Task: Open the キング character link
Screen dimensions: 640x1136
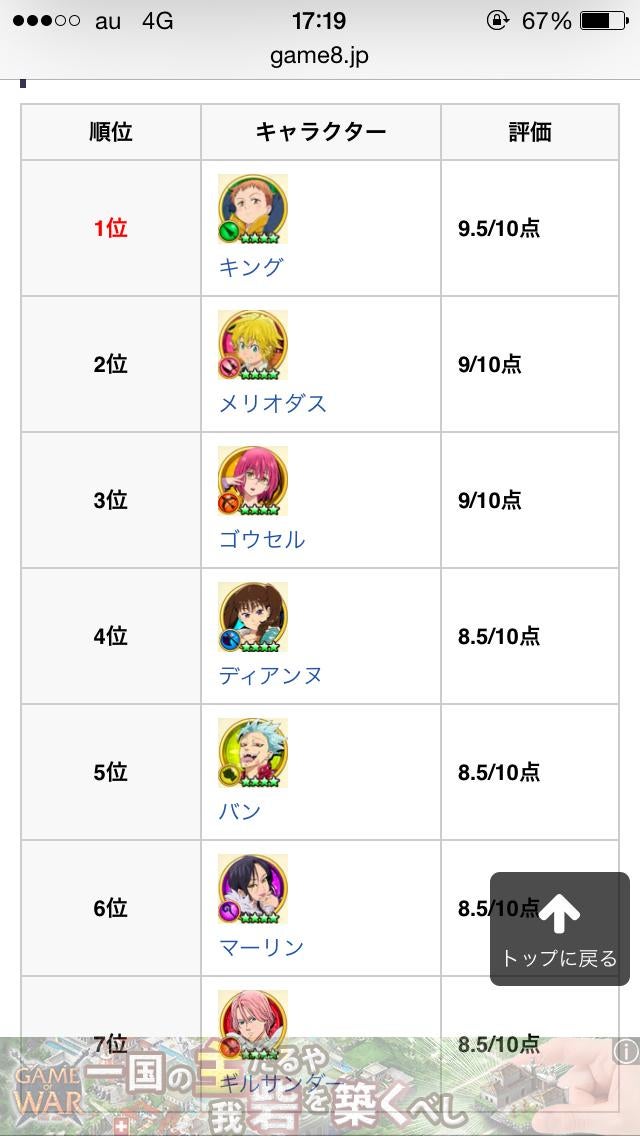Action: click(251, 267)
